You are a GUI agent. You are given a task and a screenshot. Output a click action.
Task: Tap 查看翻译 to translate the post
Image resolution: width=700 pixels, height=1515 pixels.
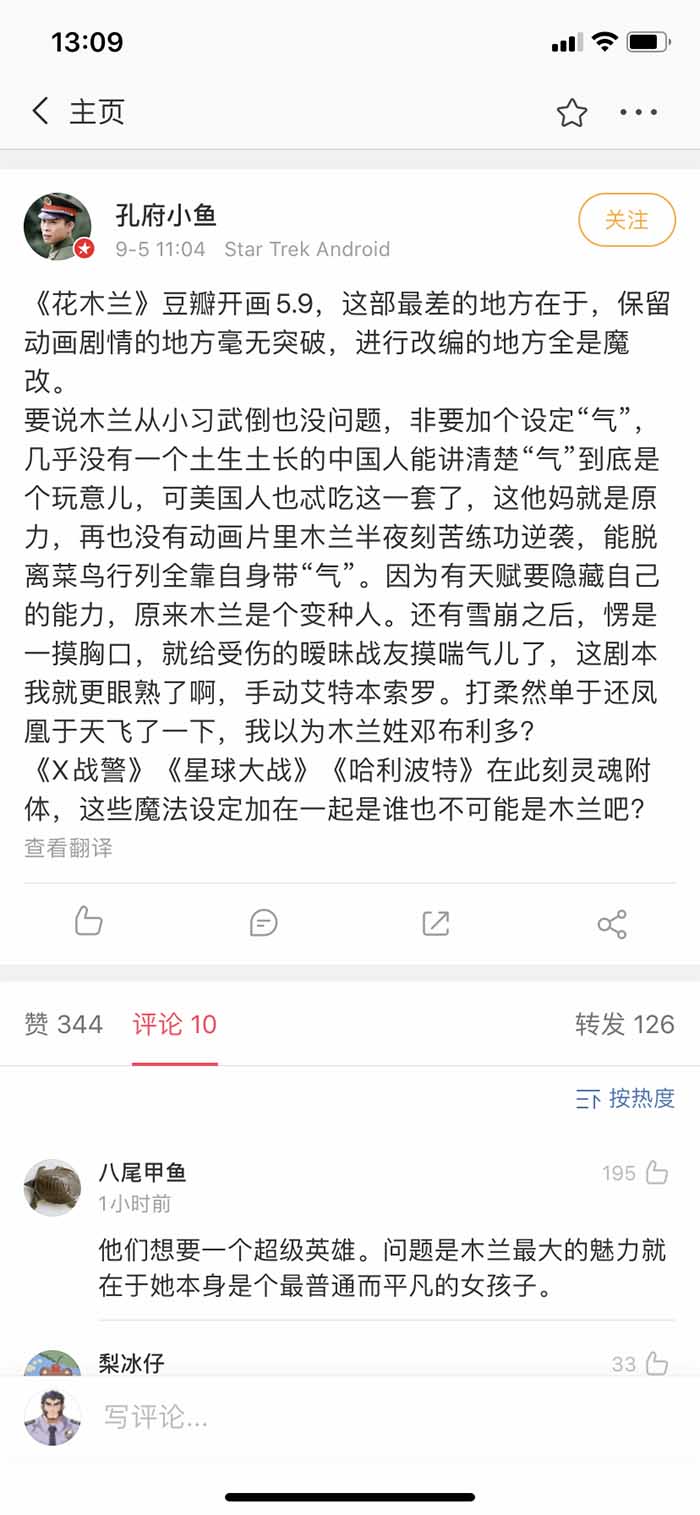pyautogui.click(x=68, y=849)
